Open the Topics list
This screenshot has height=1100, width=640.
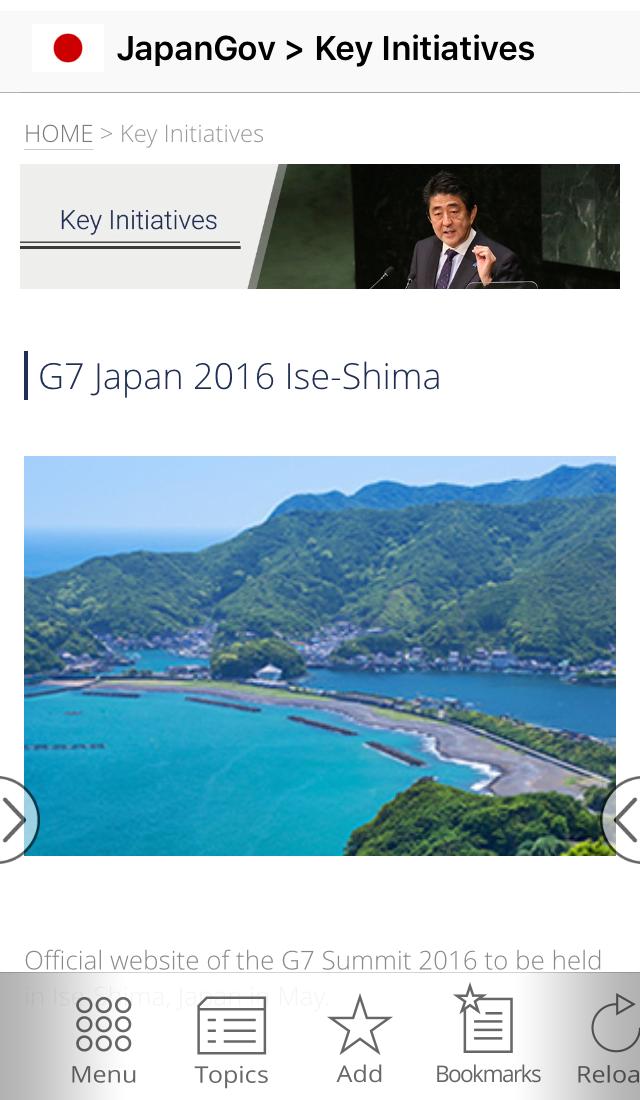coord(231,1040)
